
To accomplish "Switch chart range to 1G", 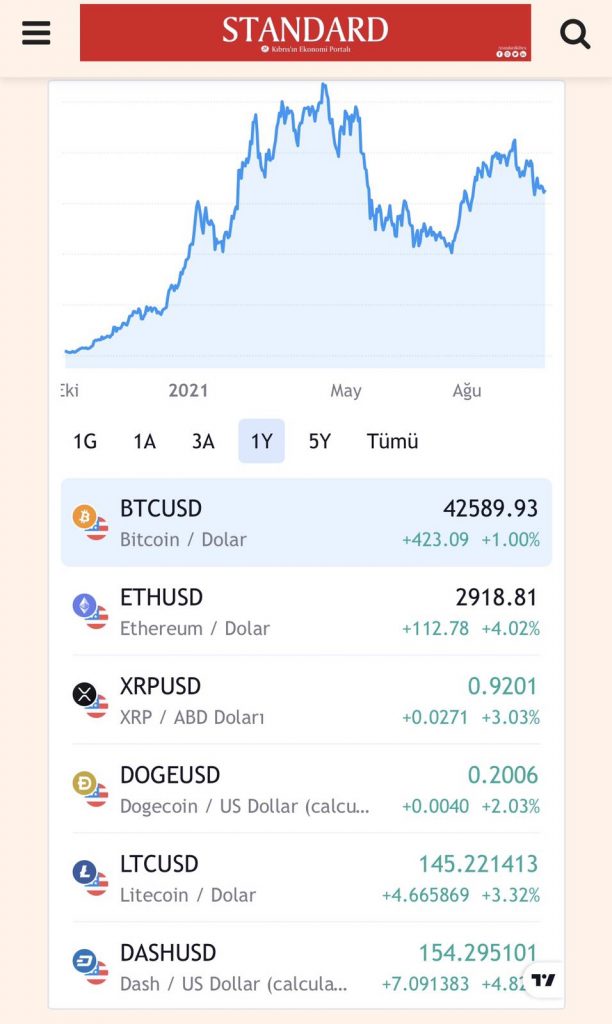I will tap(85, 441).
